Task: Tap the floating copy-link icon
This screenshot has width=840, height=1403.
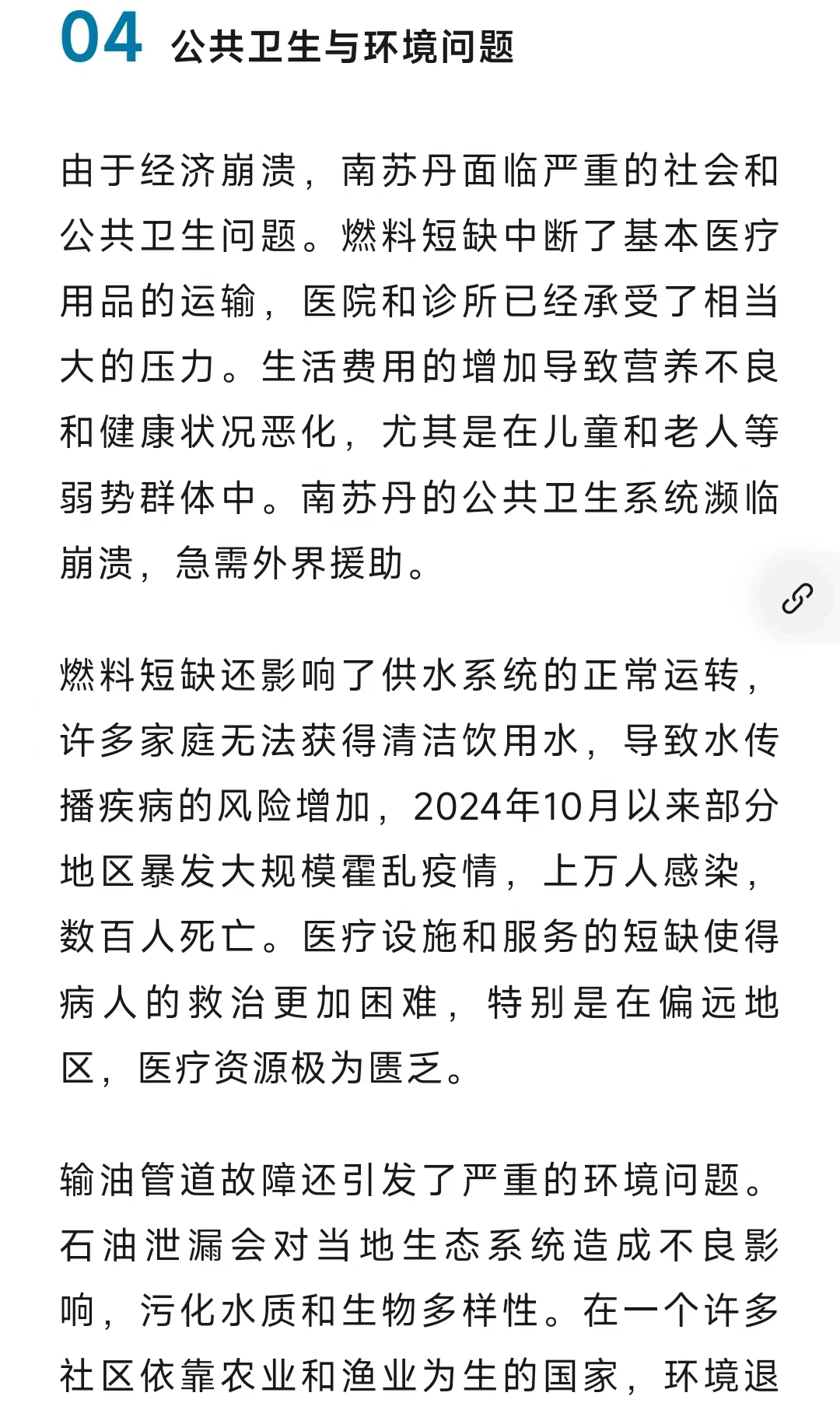Action: click(x=797, y=598)
